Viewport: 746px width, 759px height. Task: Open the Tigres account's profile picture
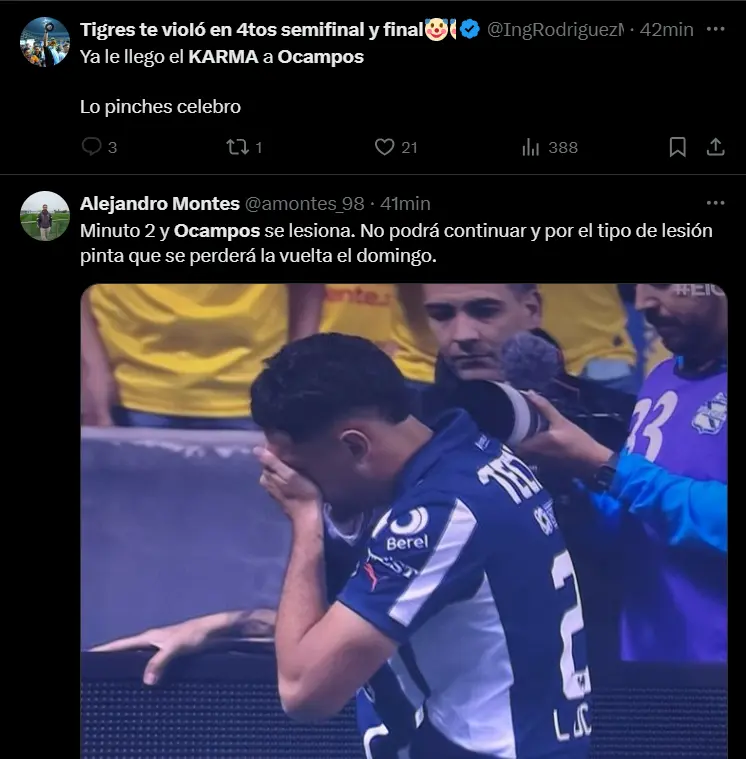click(x=45, y=42)
